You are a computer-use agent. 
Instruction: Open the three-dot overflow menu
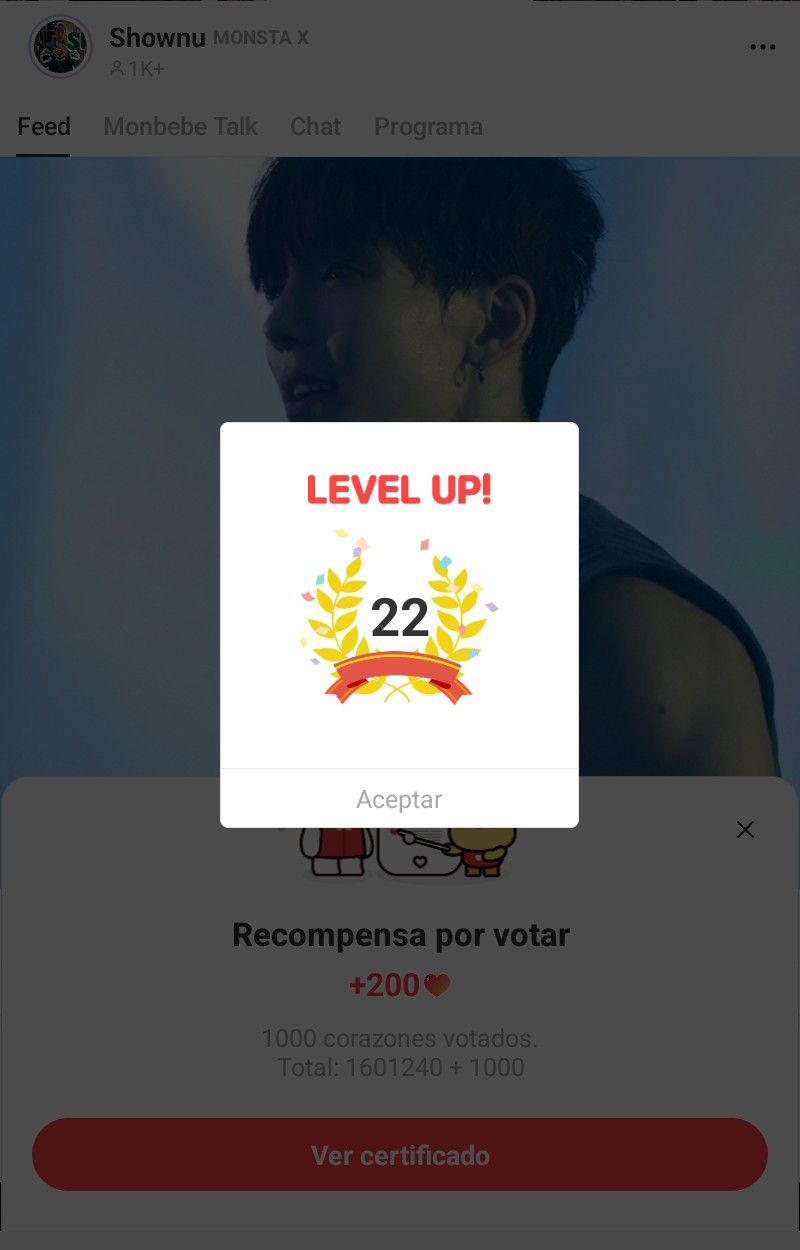pos(762,47)
